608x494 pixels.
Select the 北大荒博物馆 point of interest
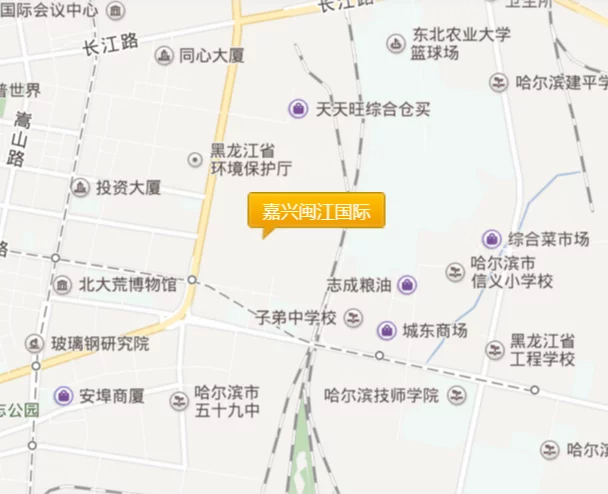62,285
